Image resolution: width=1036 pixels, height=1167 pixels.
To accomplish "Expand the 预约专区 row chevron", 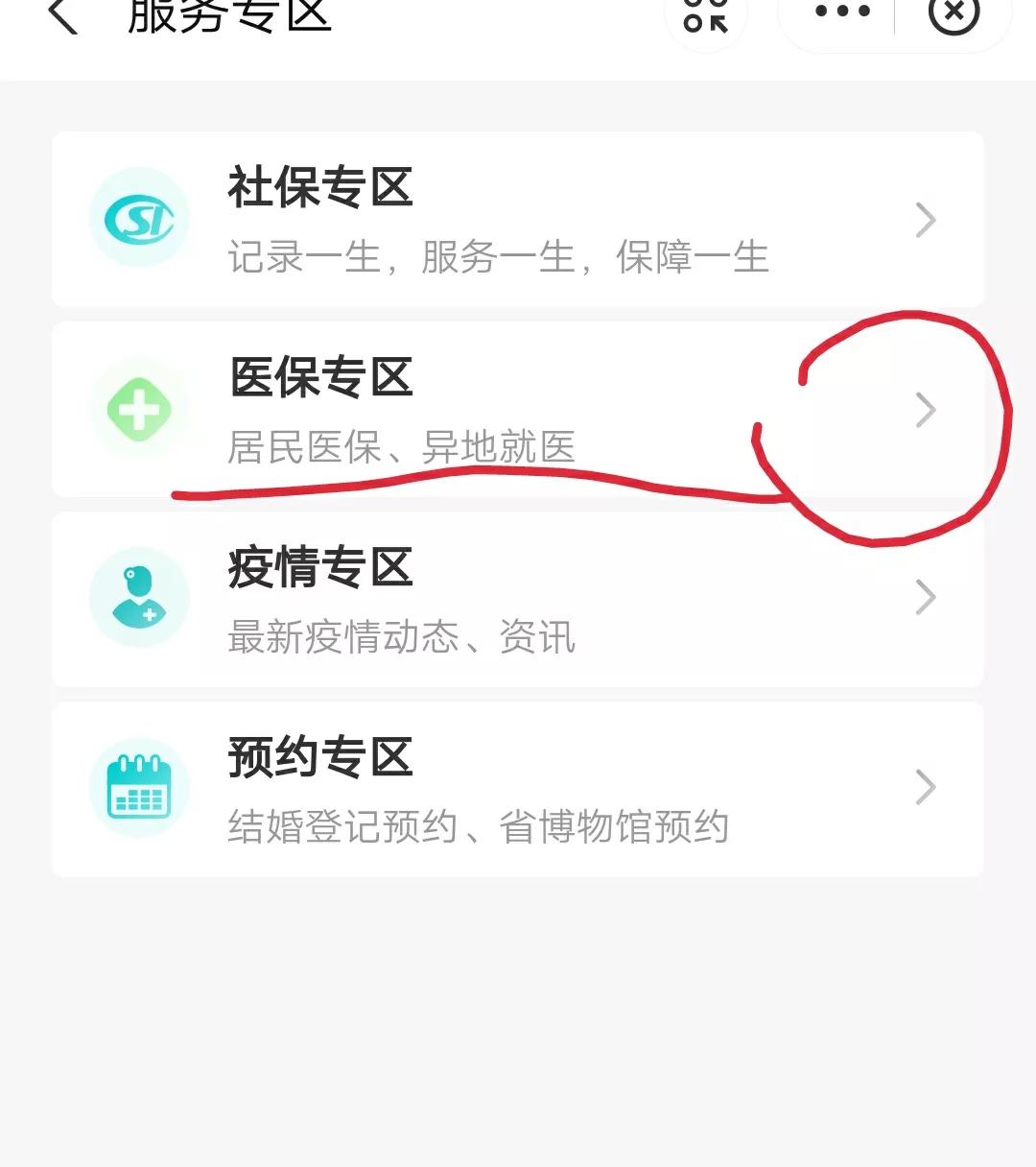I will click(927, 787).
